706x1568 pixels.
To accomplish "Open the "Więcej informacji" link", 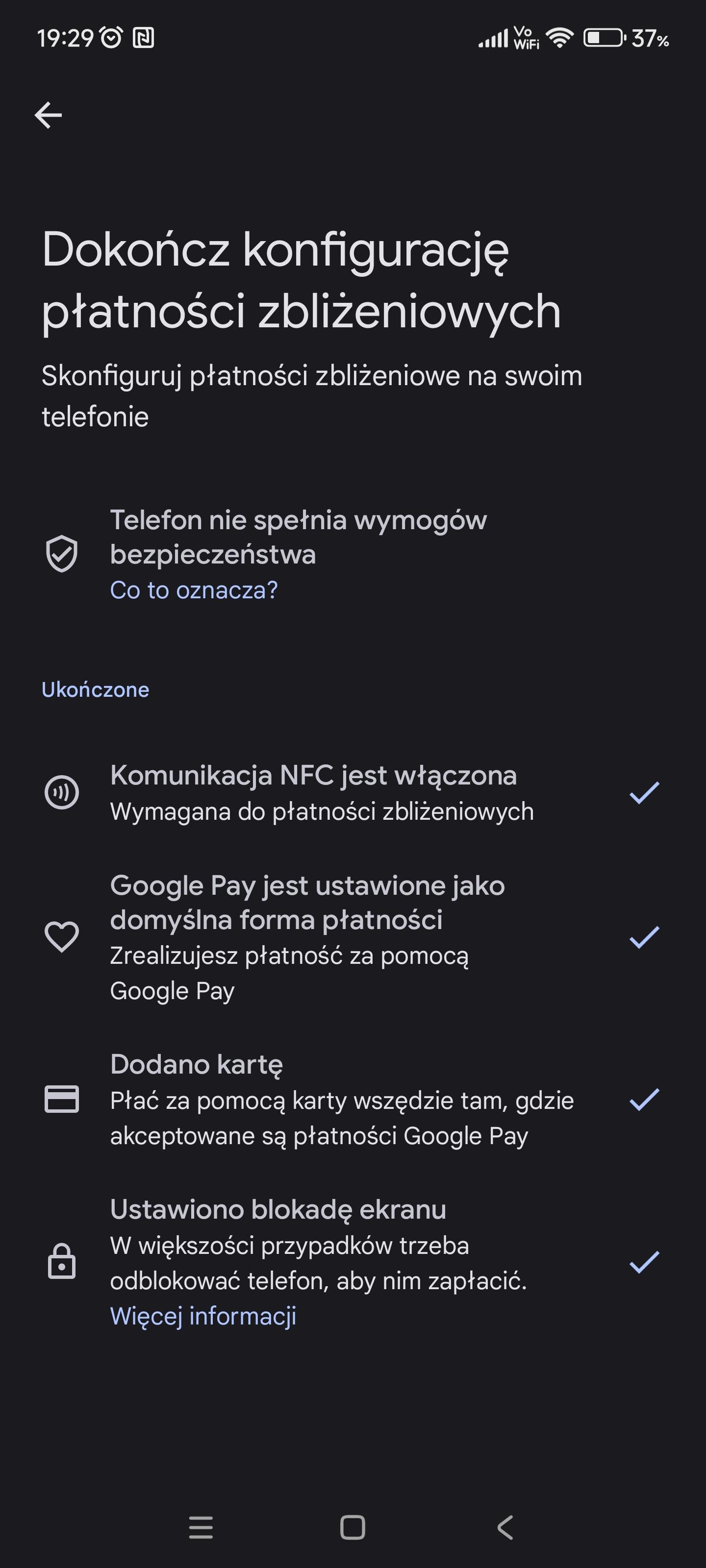I will click(203, 1316).
